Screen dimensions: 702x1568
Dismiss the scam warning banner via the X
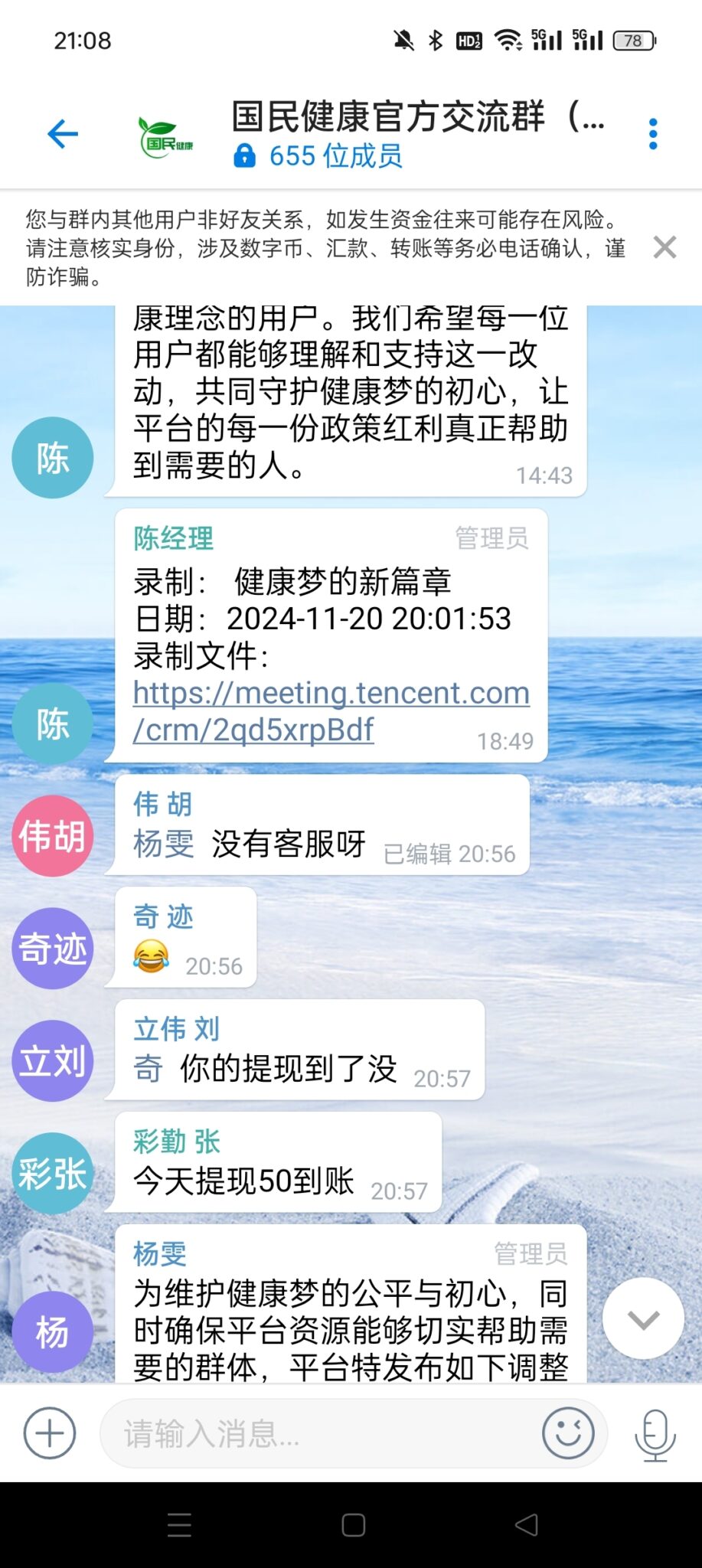[x=664, y=247]
